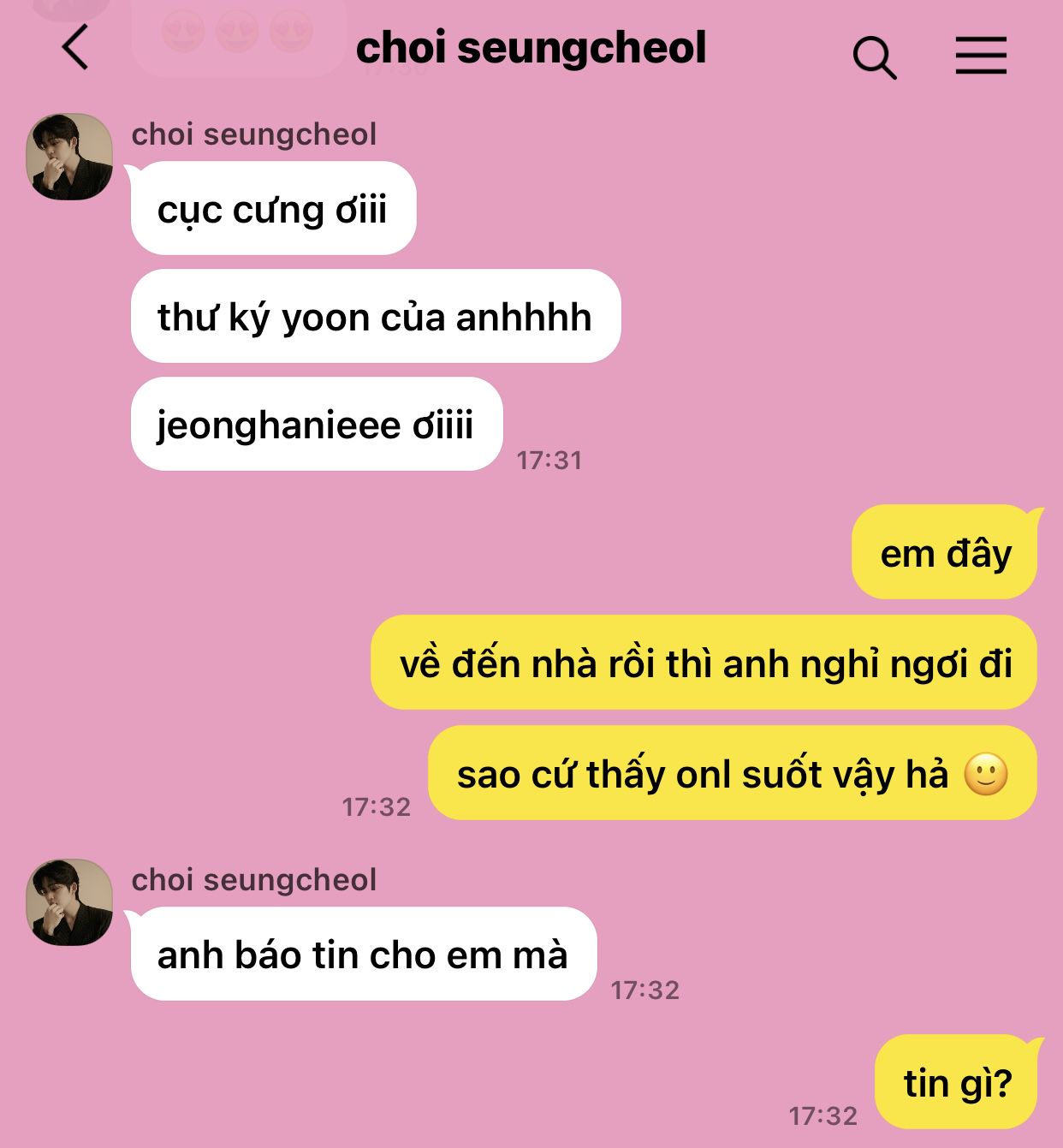Go back from choi seungcheol chat
The width and height of the screenshot is (1063, 1148).
point(75,47)
